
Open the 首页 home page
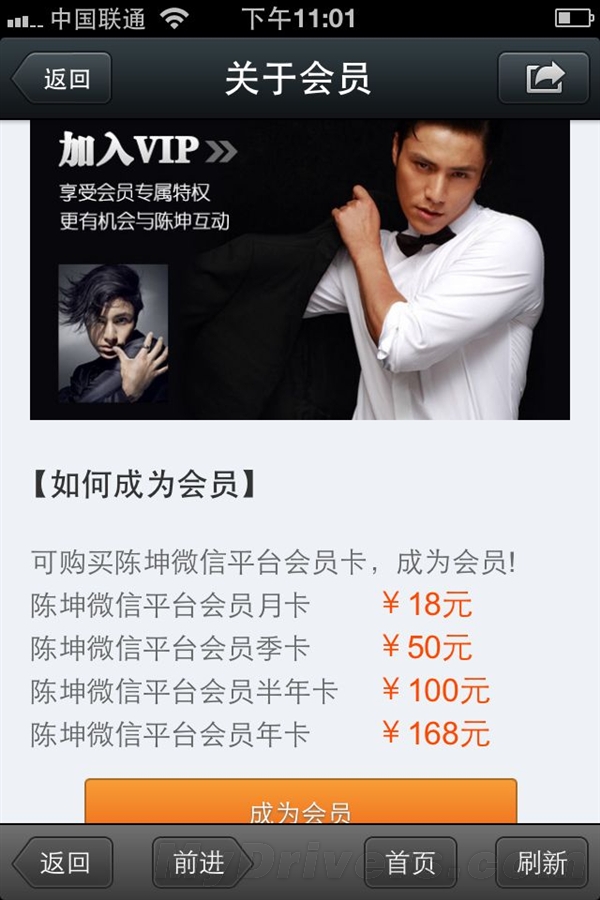click(410, 863)
